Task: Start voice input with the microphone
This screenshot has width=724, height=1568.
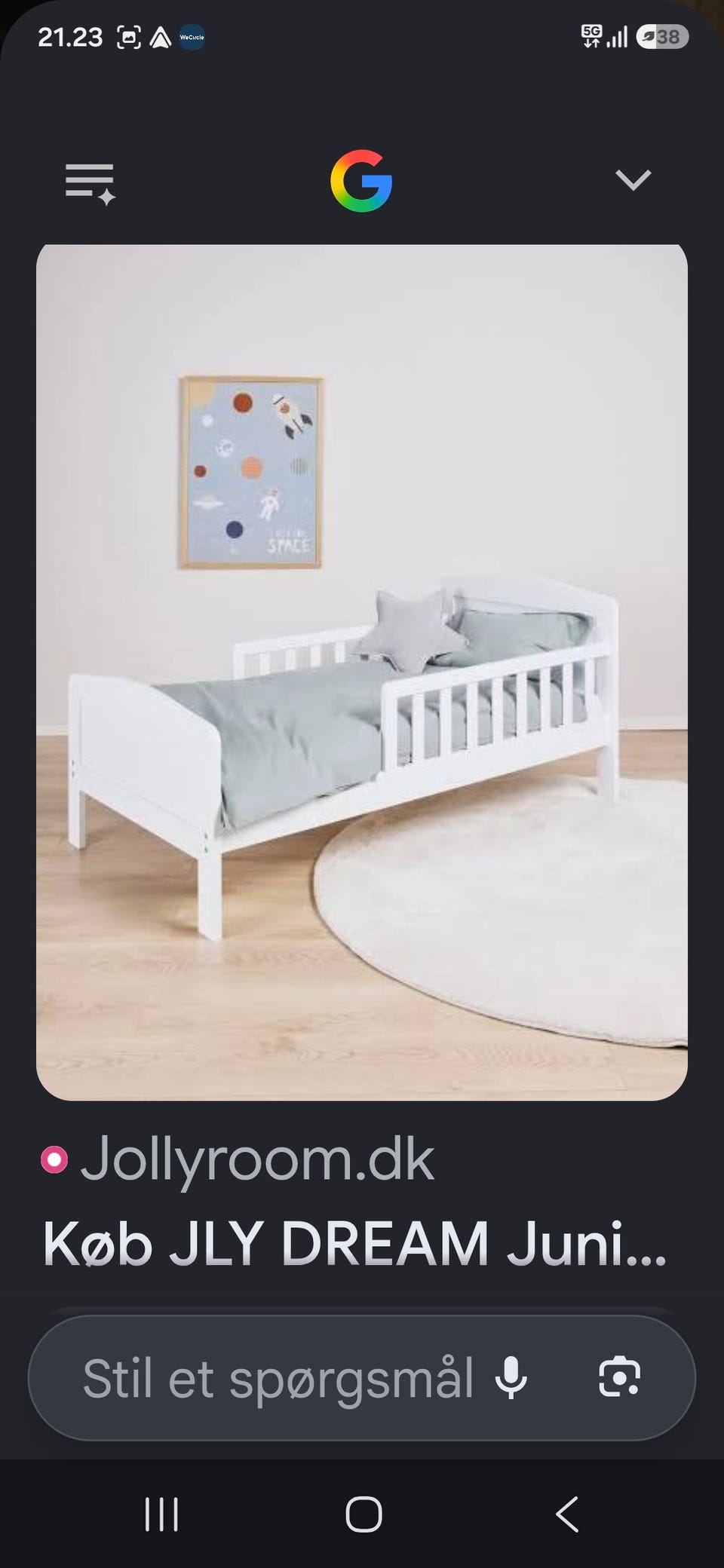Action: tap(511, 1378)
